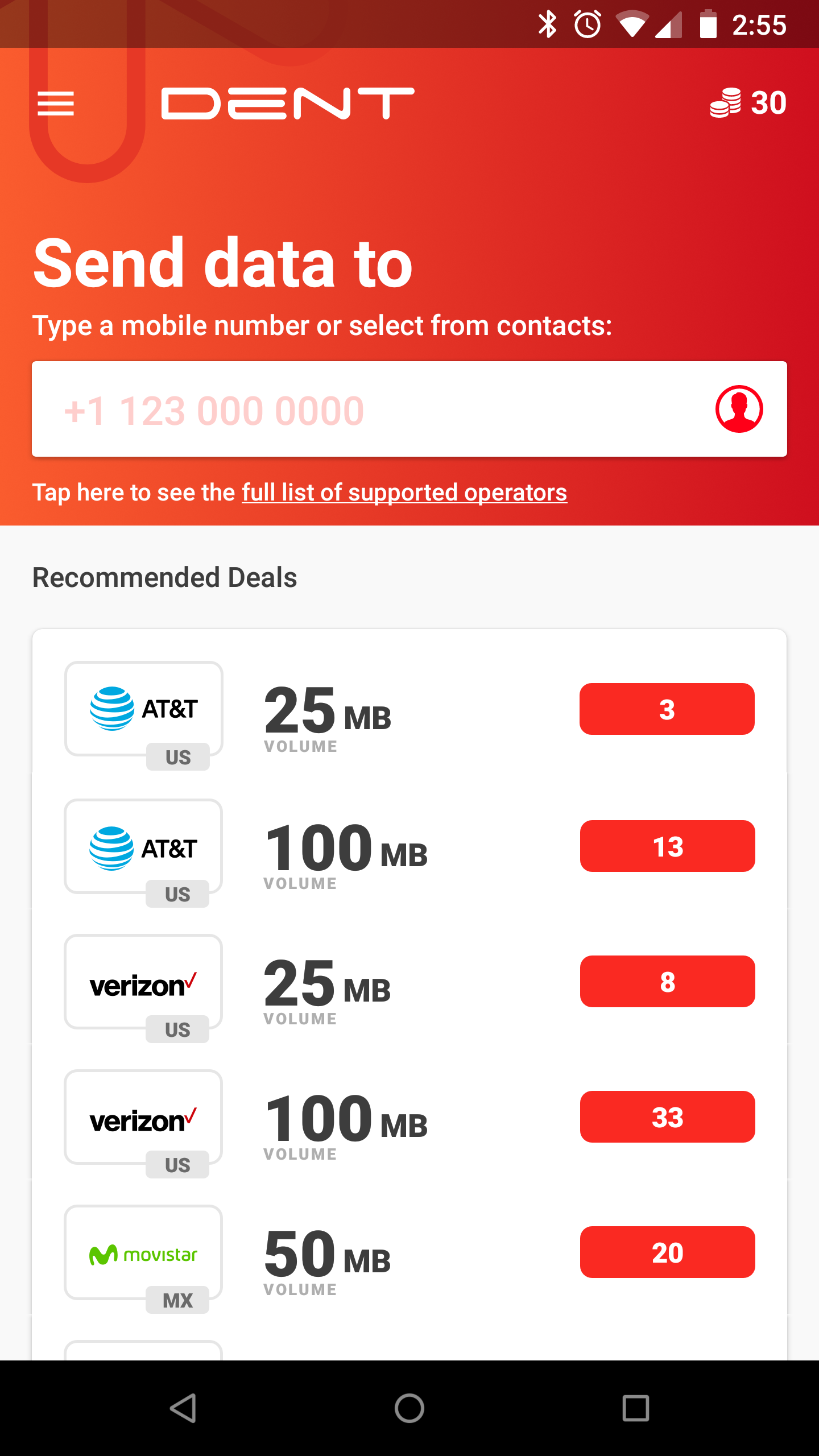
Task: Go back using the system back button
Action: tap(183, 1408)
